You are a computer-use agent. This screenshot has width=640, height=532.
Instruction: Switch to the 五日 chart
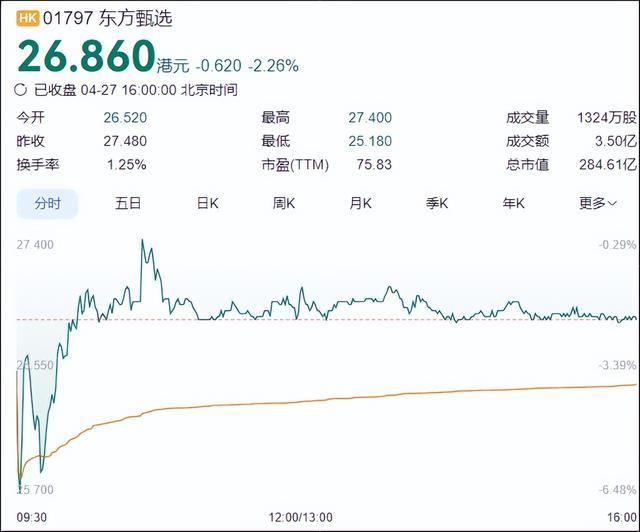tap(128, 203)
